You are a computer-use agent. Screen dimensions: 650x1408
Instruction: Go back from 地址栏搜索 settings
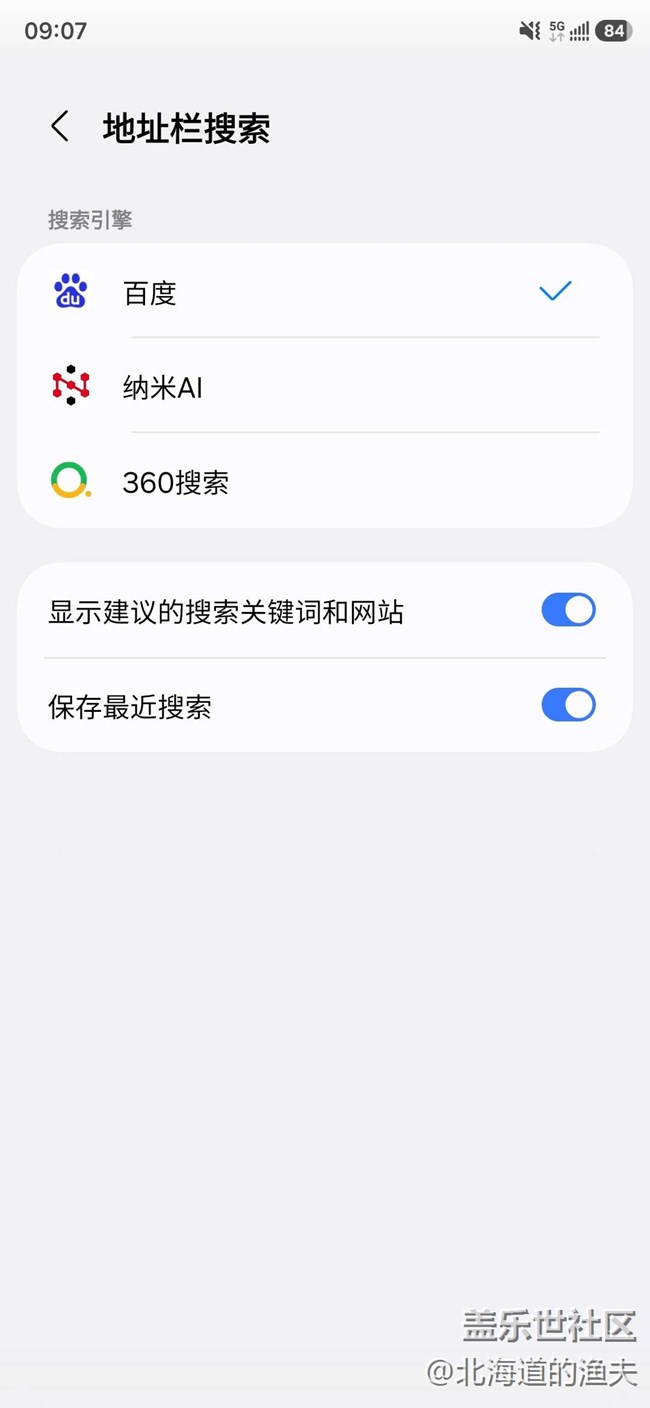click(60, 127)
